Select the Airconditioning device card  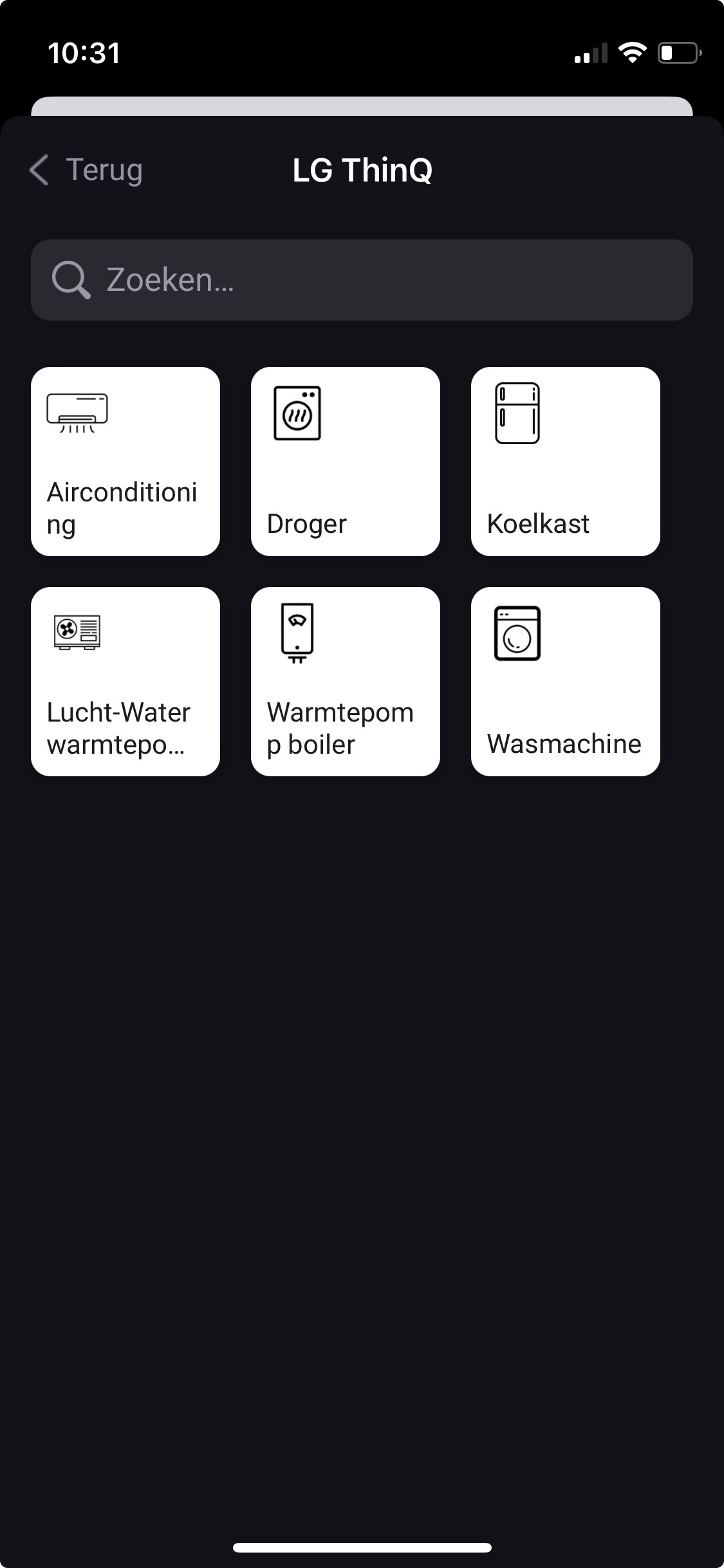(125, 462)
